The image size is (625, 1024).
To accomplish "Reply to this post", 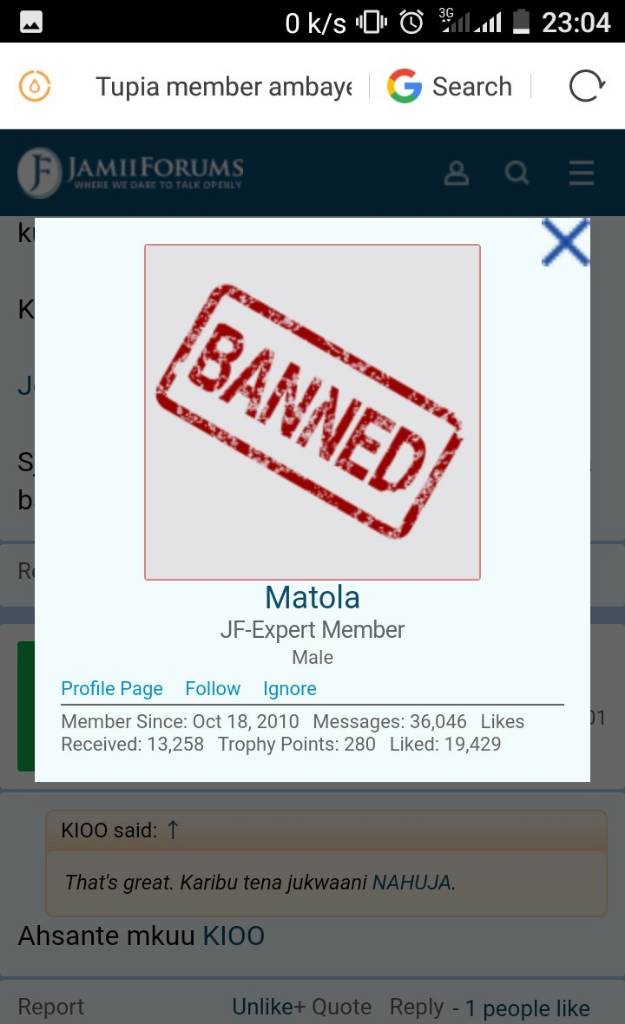I will pyautogui.click(x=416, y=1007).
